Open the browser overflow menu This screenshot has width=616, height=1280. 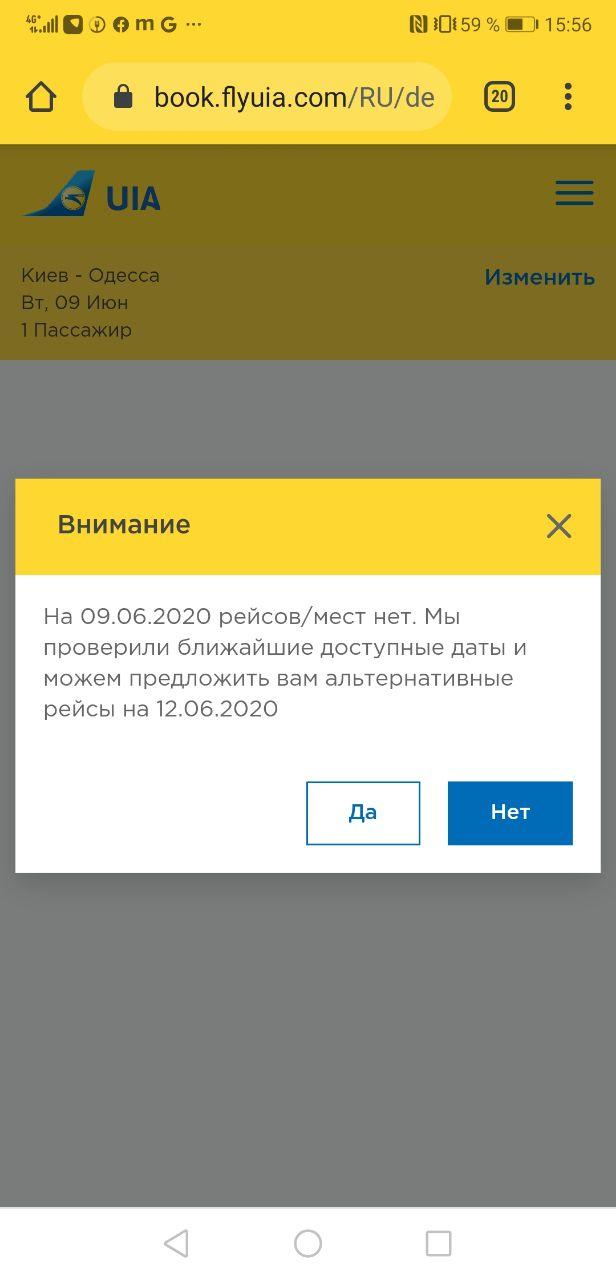(567, 97)
